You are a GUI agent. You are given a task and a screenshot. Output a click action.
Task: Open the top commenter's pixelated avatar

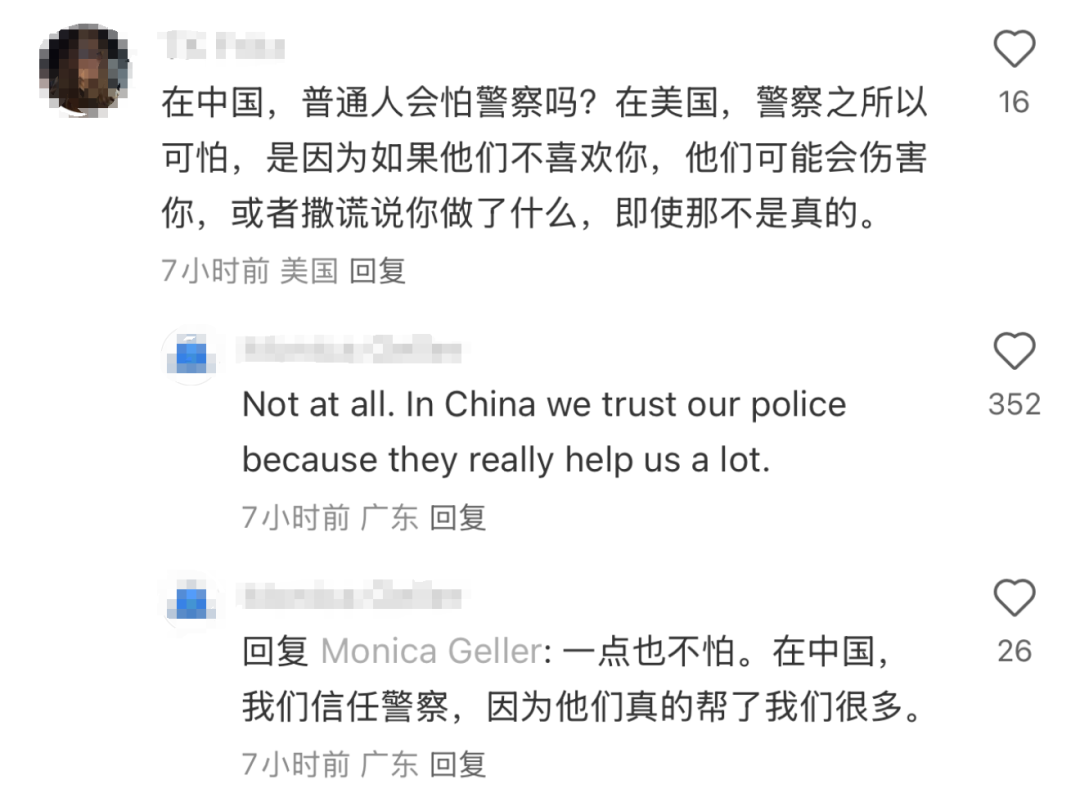[x=84, y=69]
